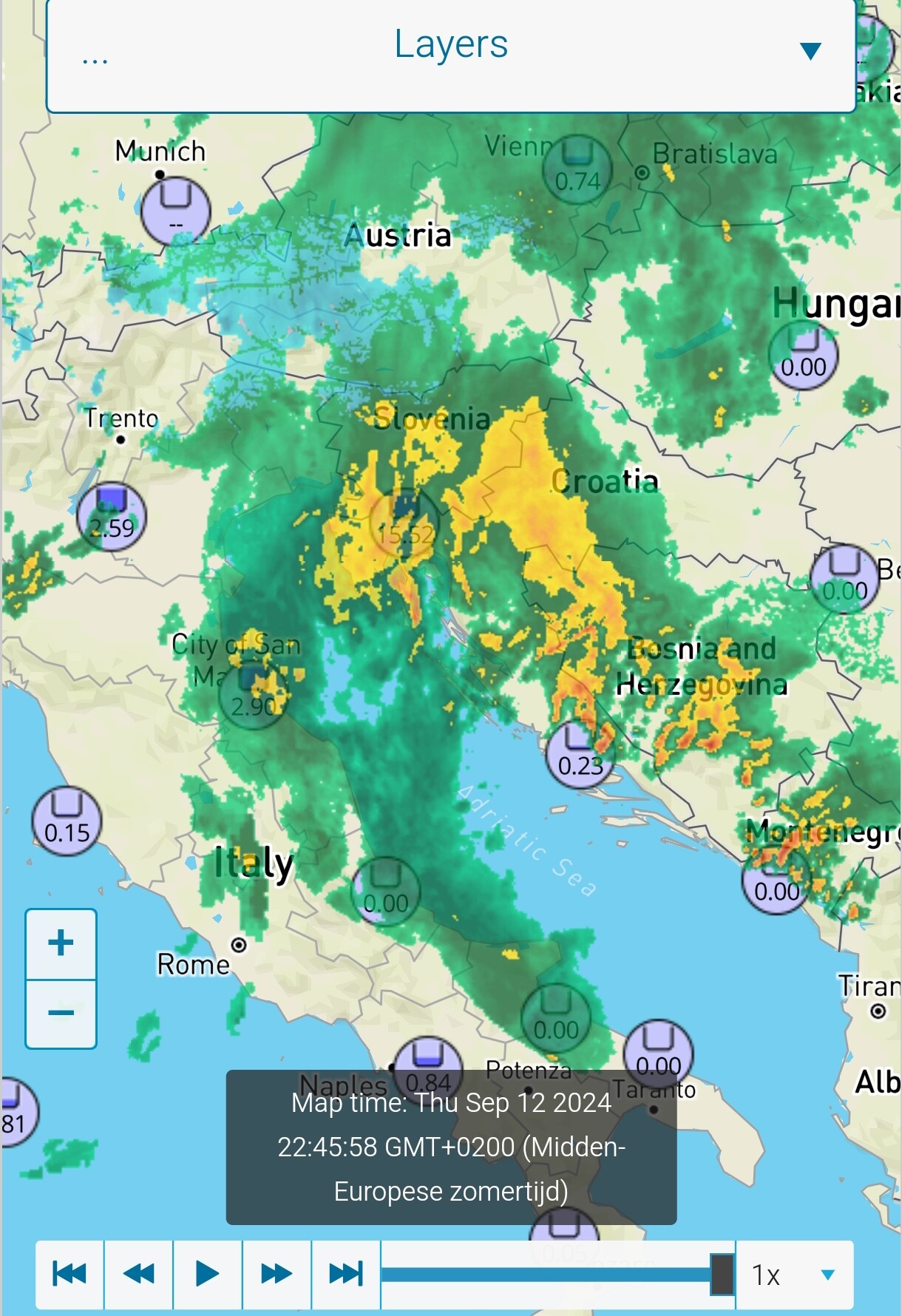Step back one radar frame
The width and height of the screenshot is (902, 1316).
point(138,1274)
